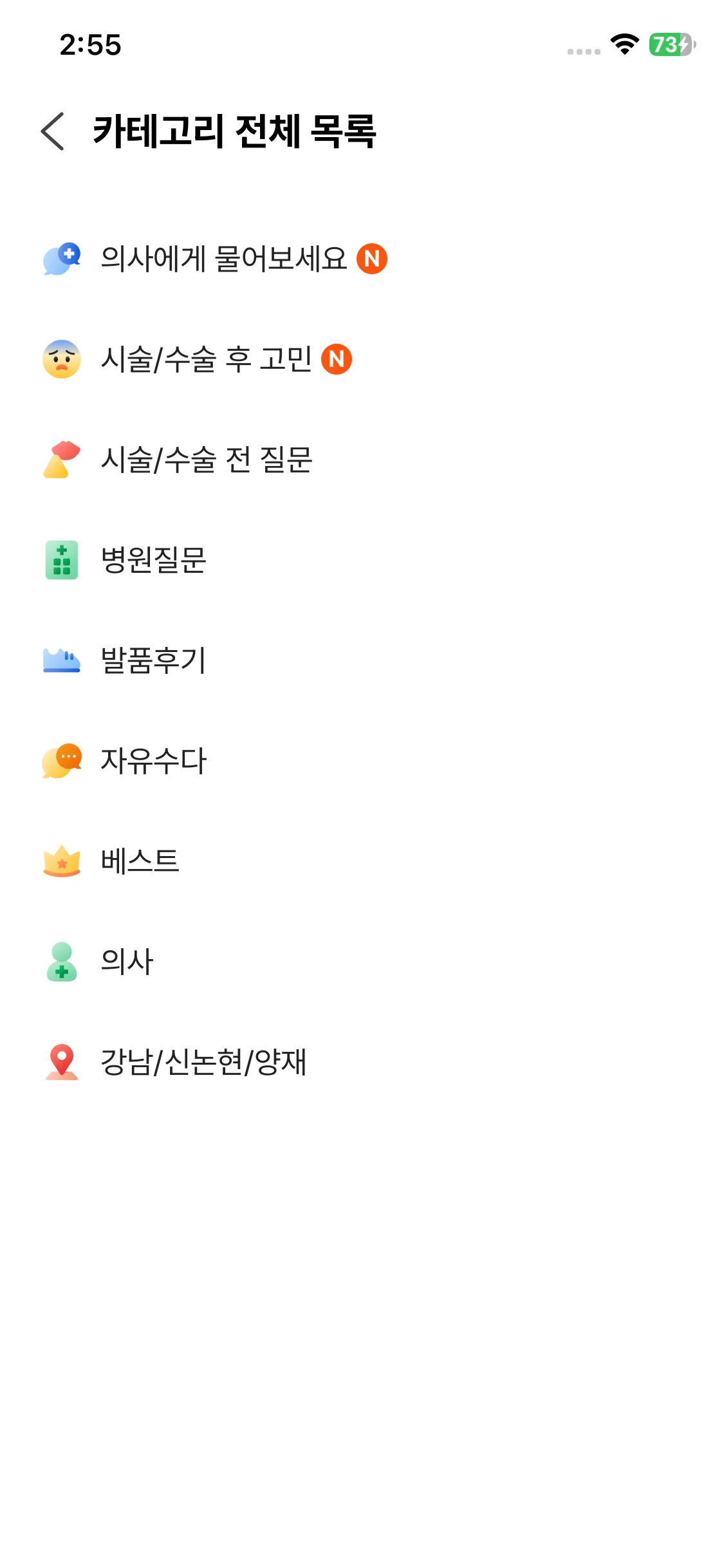
Task: Go back from the category list
Action: (53, 131)
